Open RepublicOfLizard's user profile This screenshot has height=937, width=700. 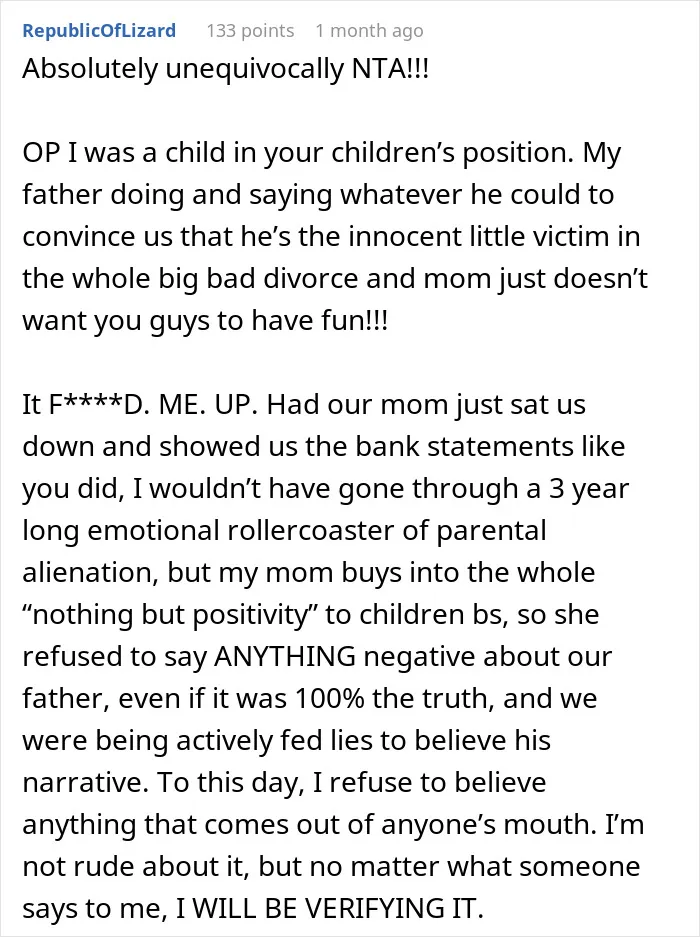(99, 30)
